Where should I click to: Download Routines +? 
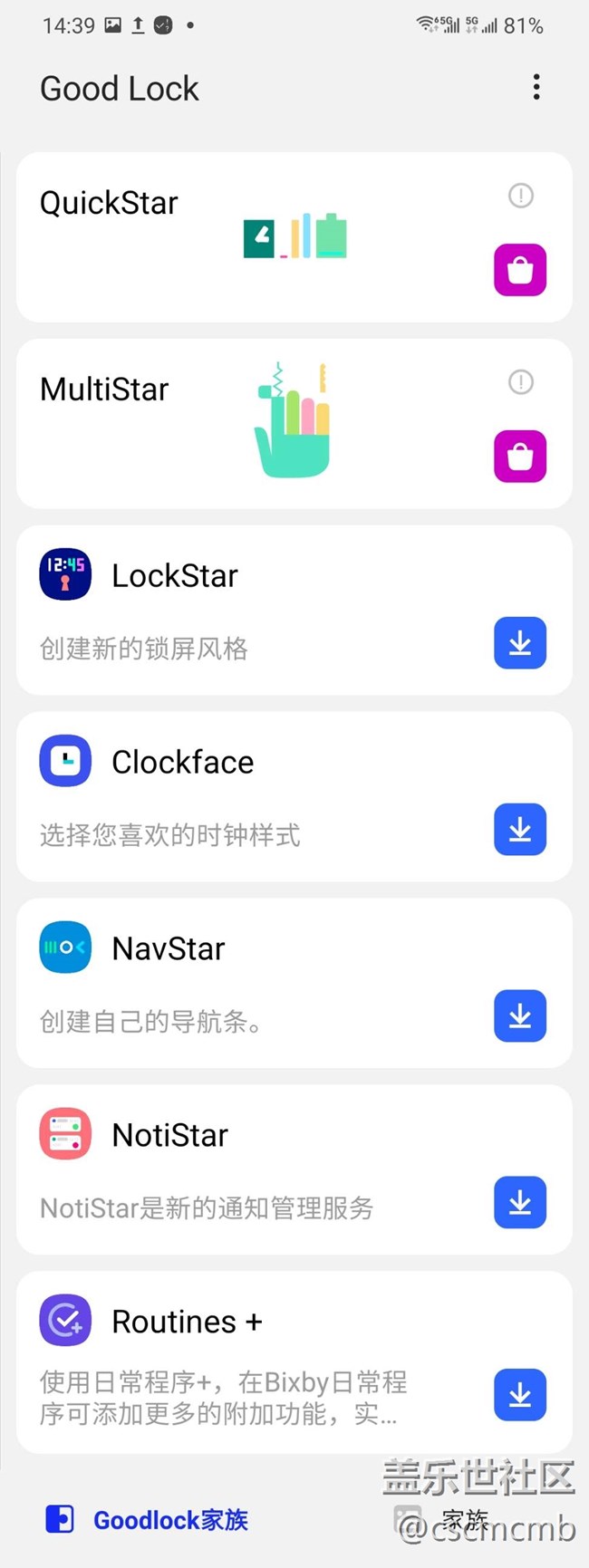tap(520, 1394)
